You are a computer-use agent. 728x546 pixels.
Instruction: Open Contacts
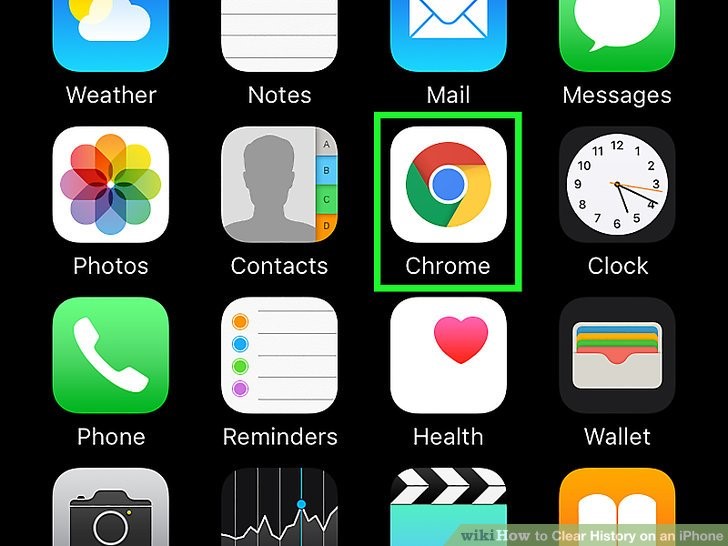(279, 184)
